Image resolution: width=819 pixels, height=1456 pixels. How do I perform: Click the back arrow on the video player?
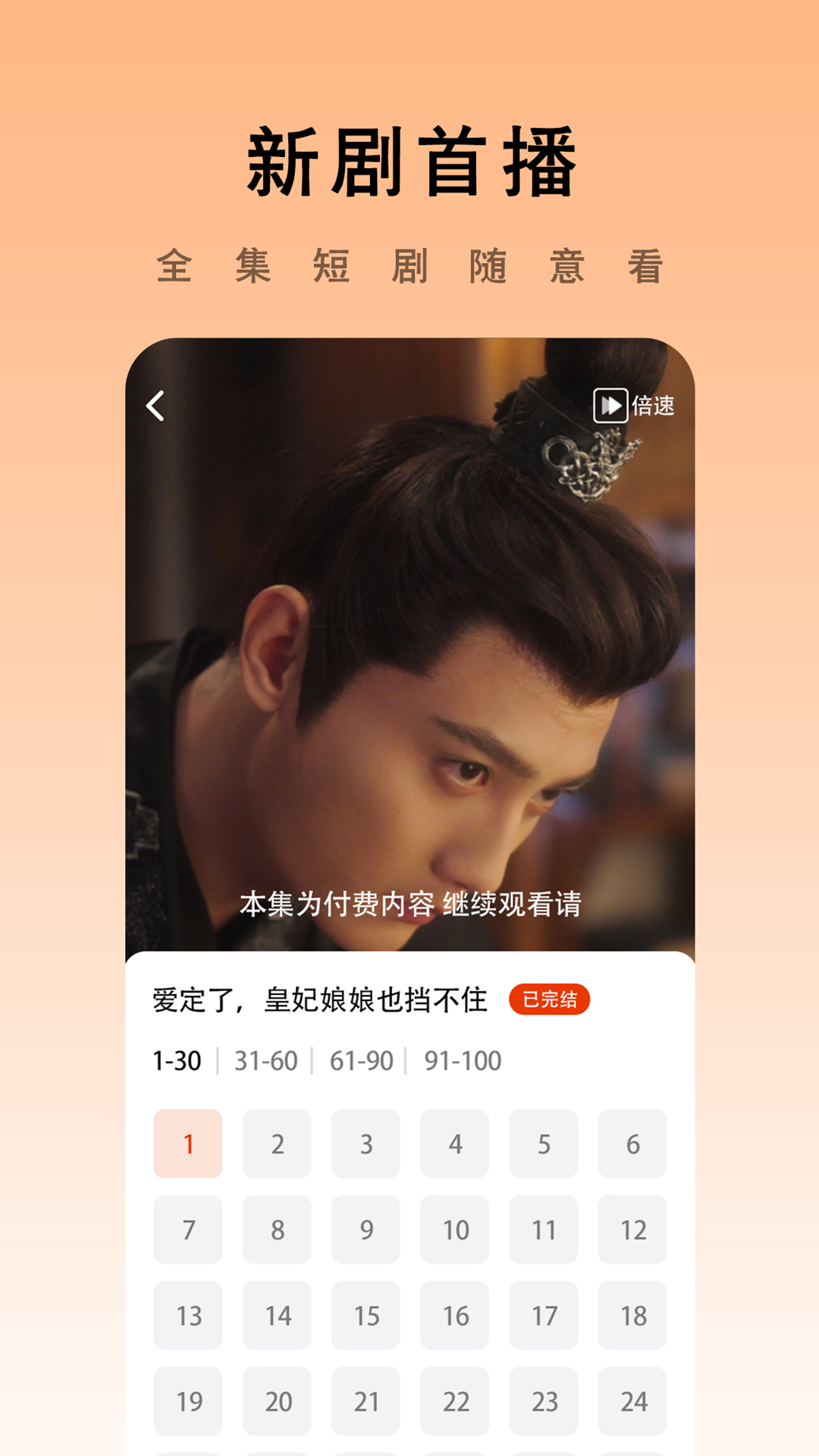[x=156, y=407]
